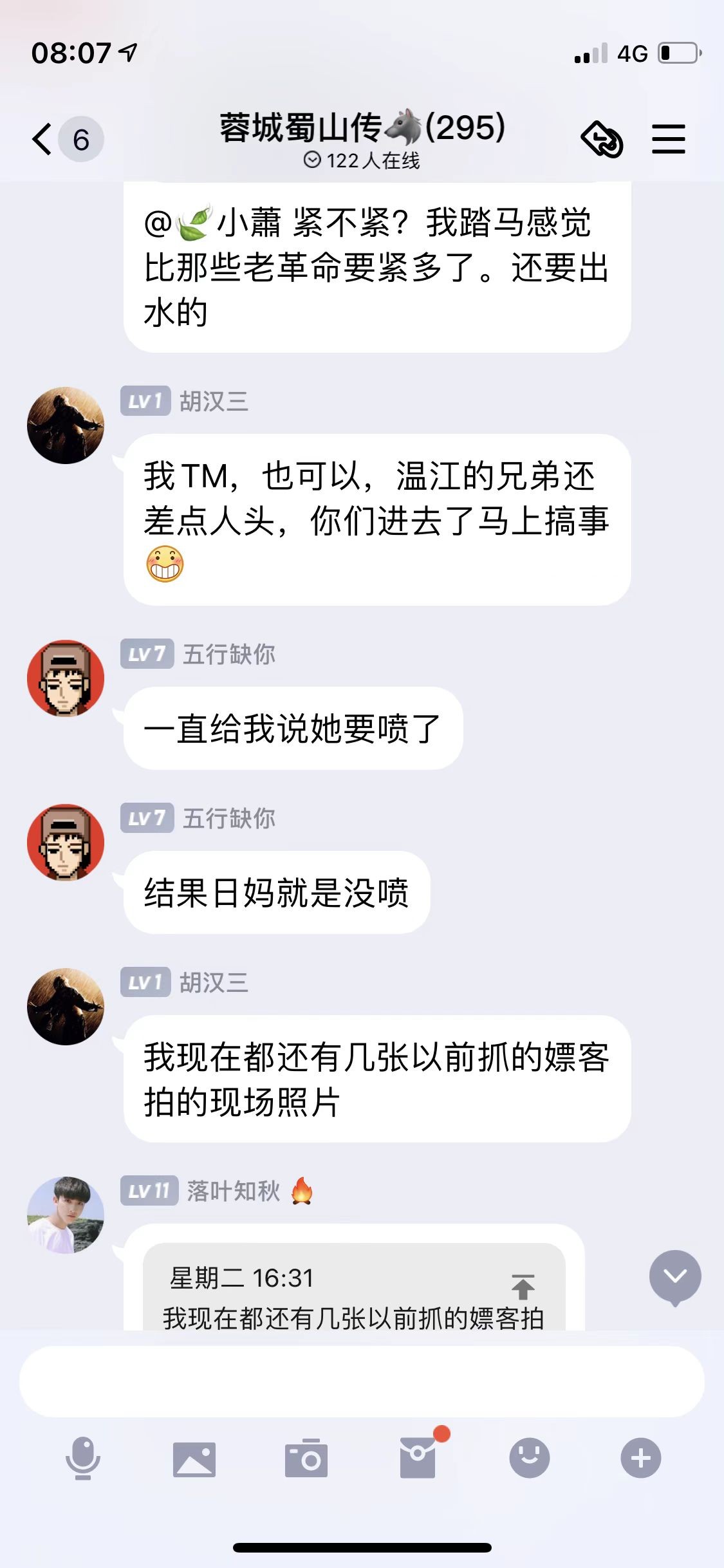724x1568 pixels.
Task: Tap the link icon in the header
Action: click(x=602, y=139)
